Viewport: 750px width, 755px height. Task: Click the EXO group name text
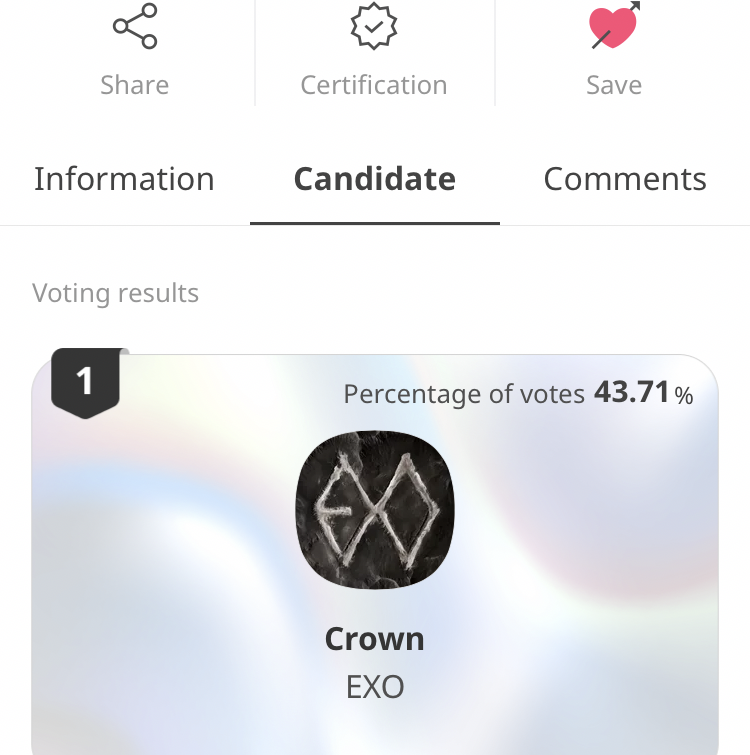pyautogui.click(x=375, y=687)
